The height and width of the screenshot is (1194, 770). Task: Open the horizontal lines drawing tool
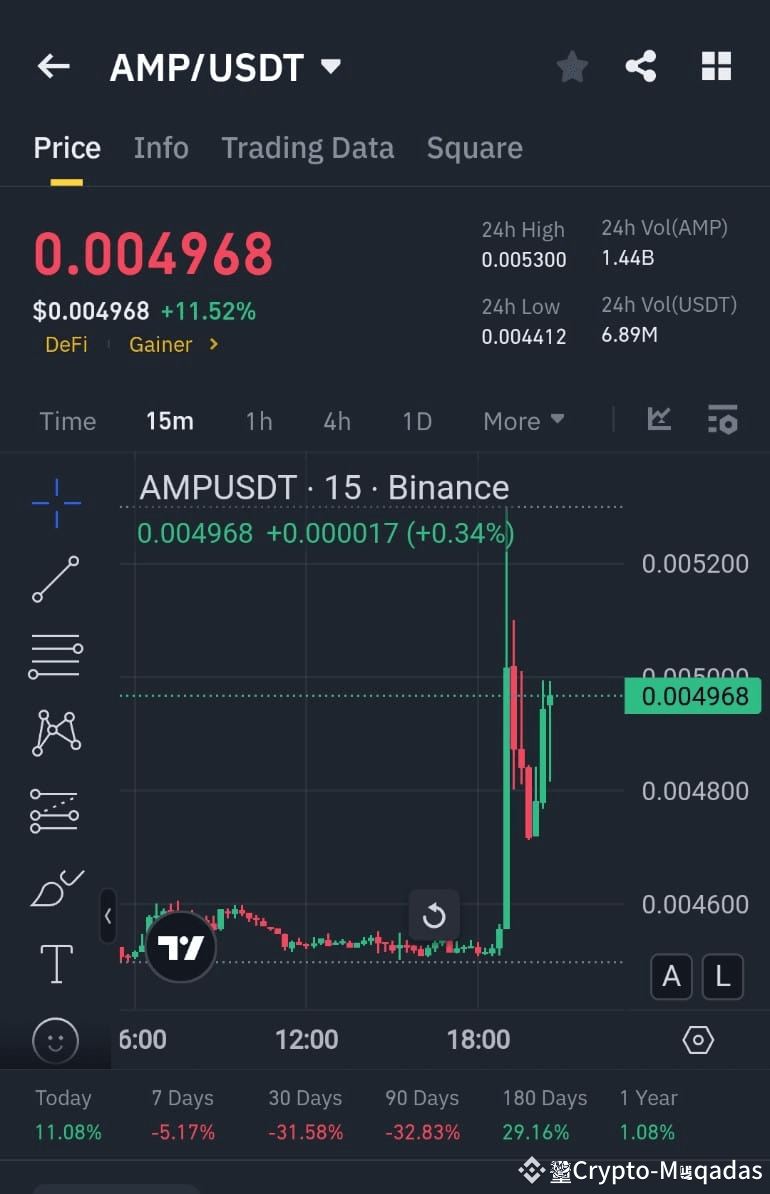55,656
